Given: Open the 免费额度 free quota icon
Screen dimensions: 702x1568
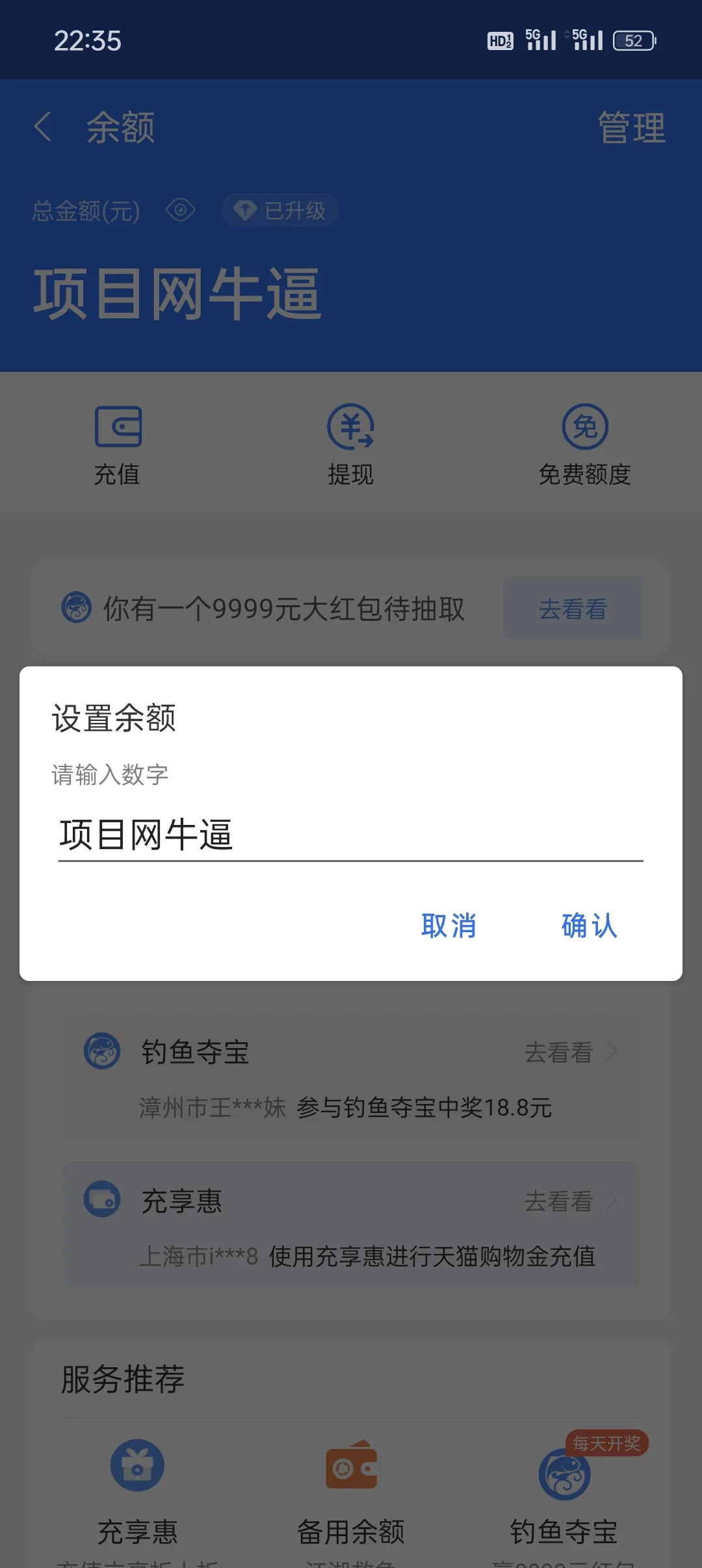Looking at the screenshot, I should click(x=584, y=427).
